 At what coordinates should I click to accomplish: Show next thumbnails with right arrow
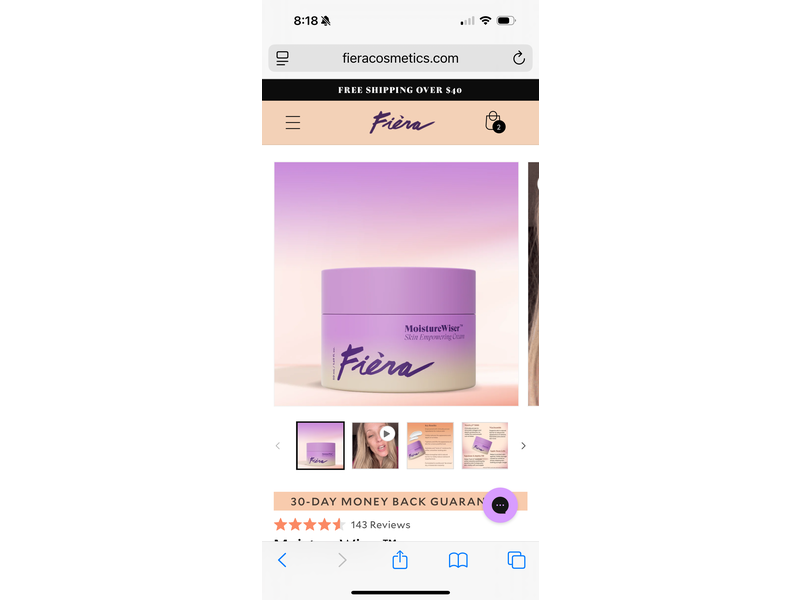tap(523, 446)
